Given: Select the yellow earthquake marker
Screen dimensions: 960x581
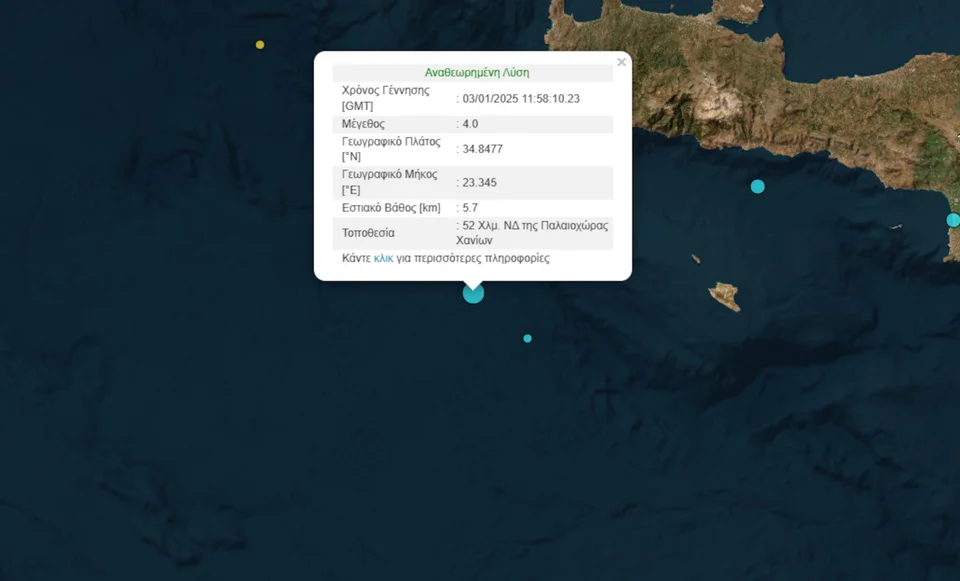Looking at the screenshot, I should pos(260,45).
